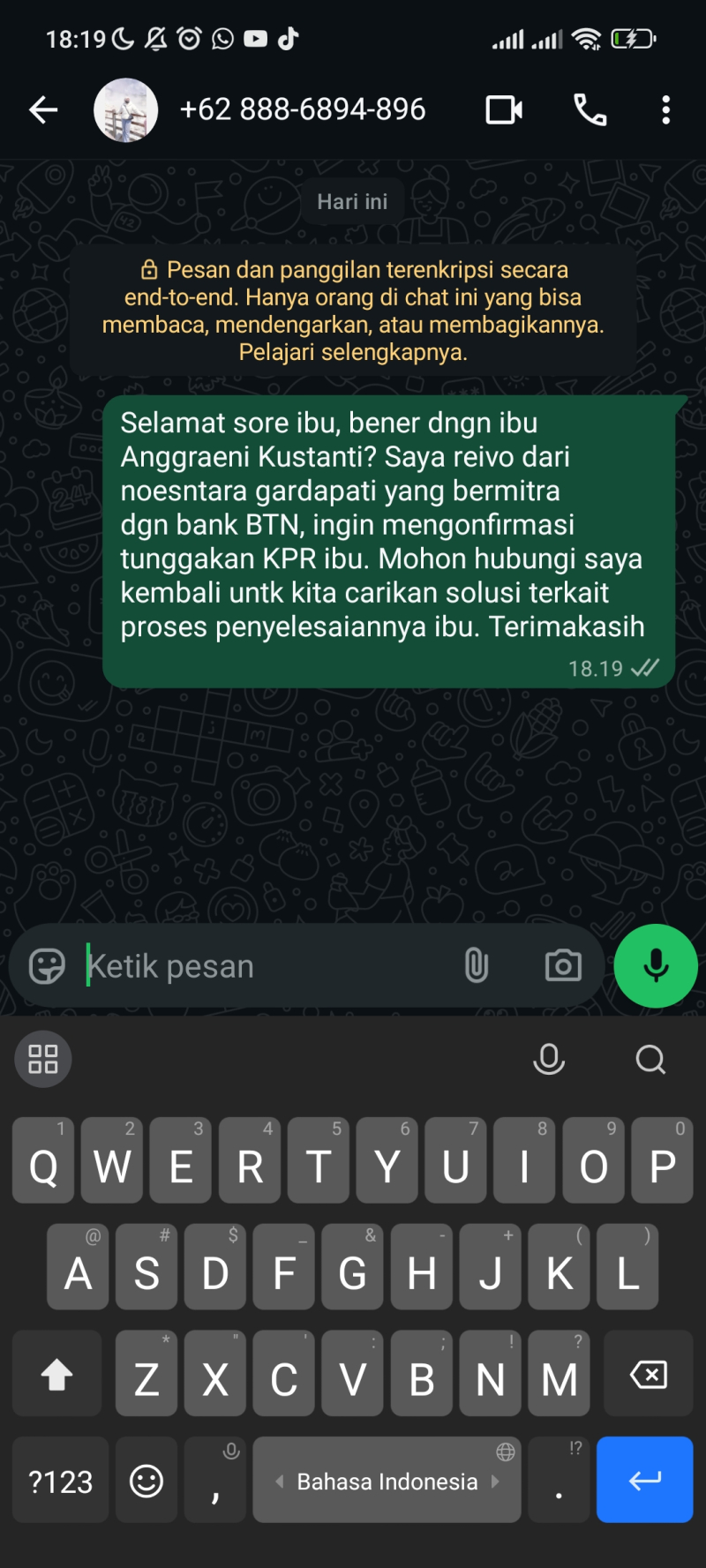Switch to the ?123 symbols keyboard
This screenshot has width=706, height=1568.
click(61, 1481)
